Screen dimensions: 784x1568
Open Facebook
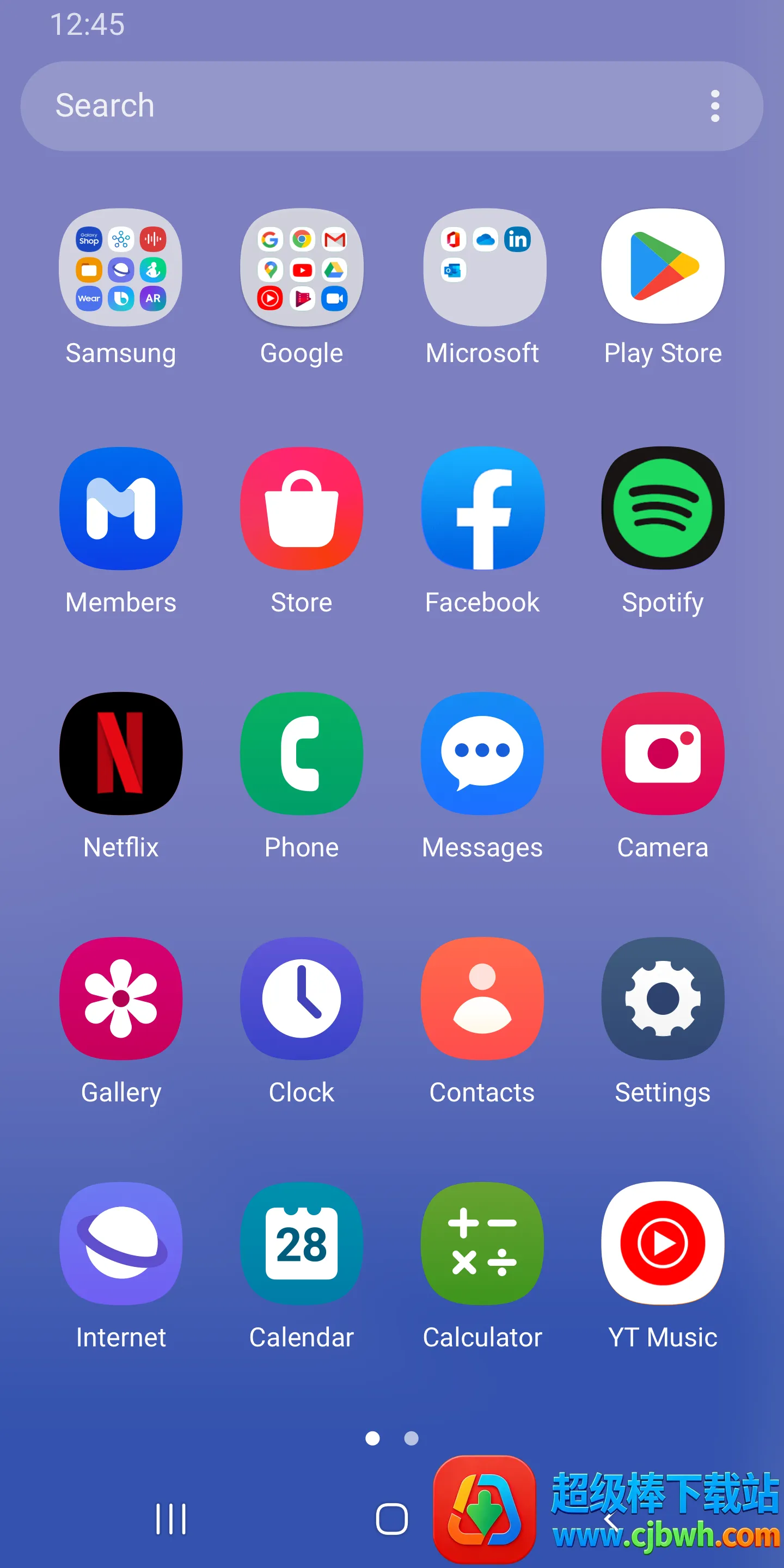tap(483, 509)
